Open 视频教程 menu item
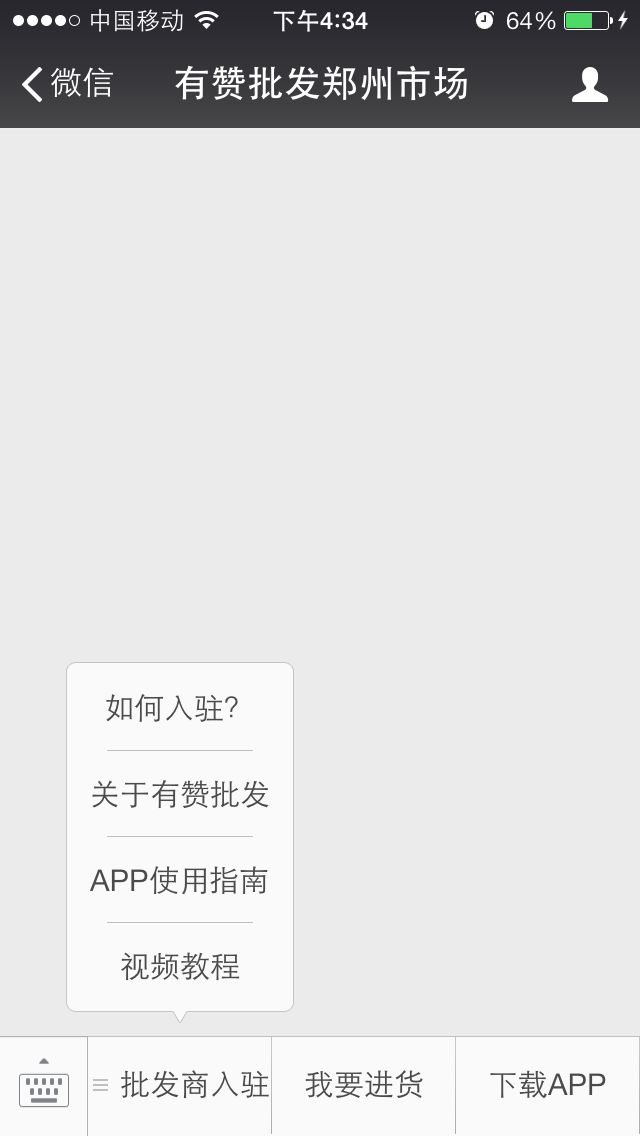 pos(180,966)
